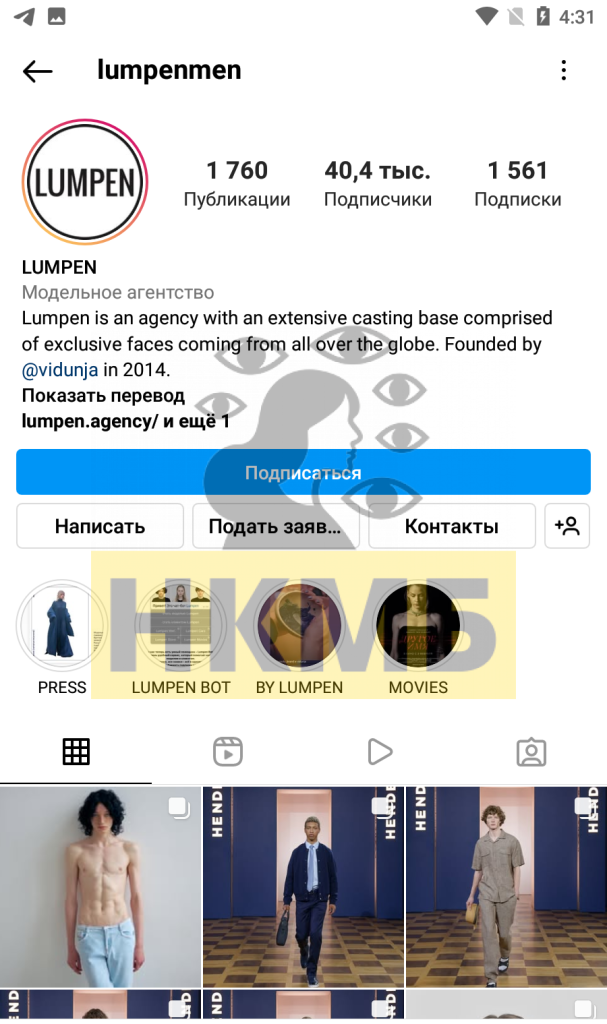The height and width of the screenshot is (1024, 607).
Task: Open the shirtless model in jeans post
Action: click(x=100, y=888)
